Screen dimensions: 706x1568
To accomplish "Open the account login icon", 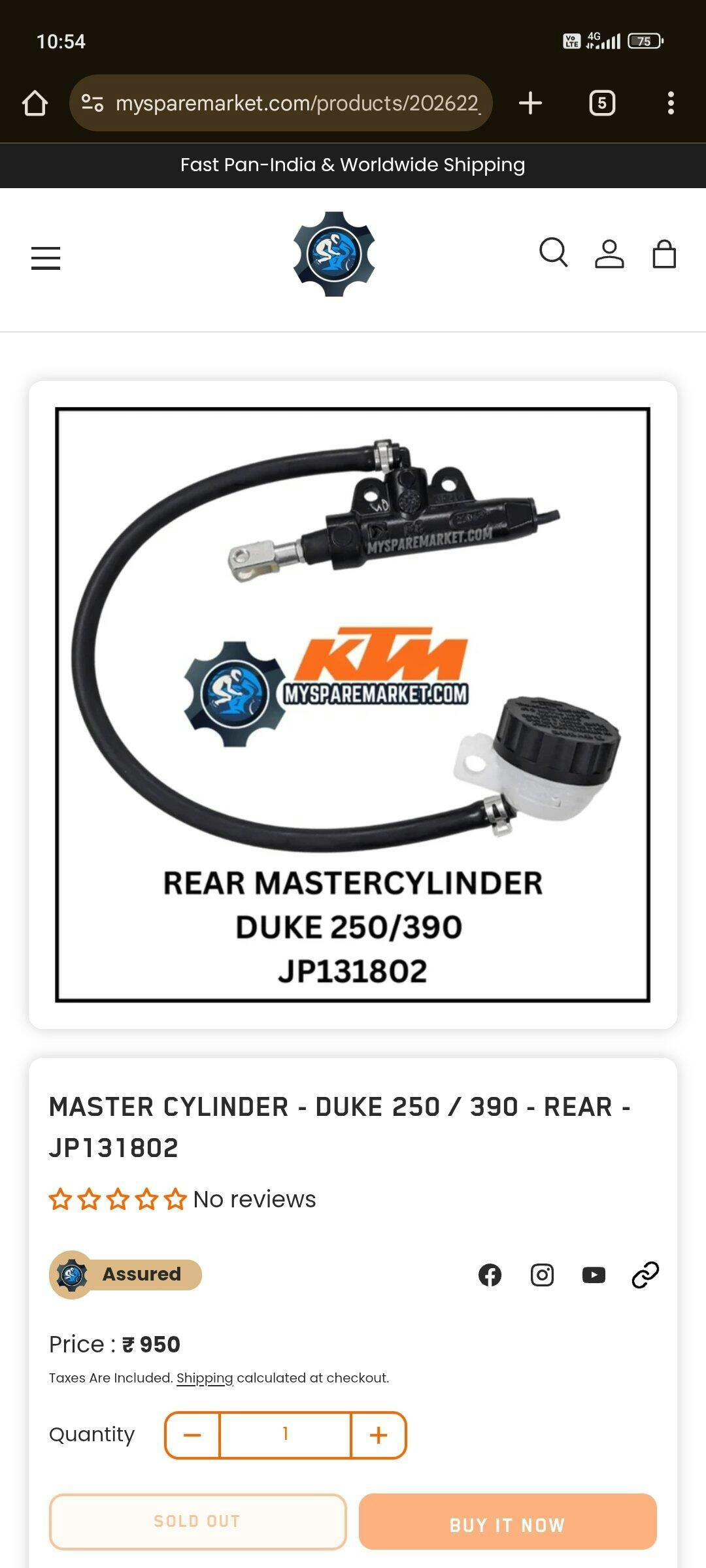I will coord(609,254).
